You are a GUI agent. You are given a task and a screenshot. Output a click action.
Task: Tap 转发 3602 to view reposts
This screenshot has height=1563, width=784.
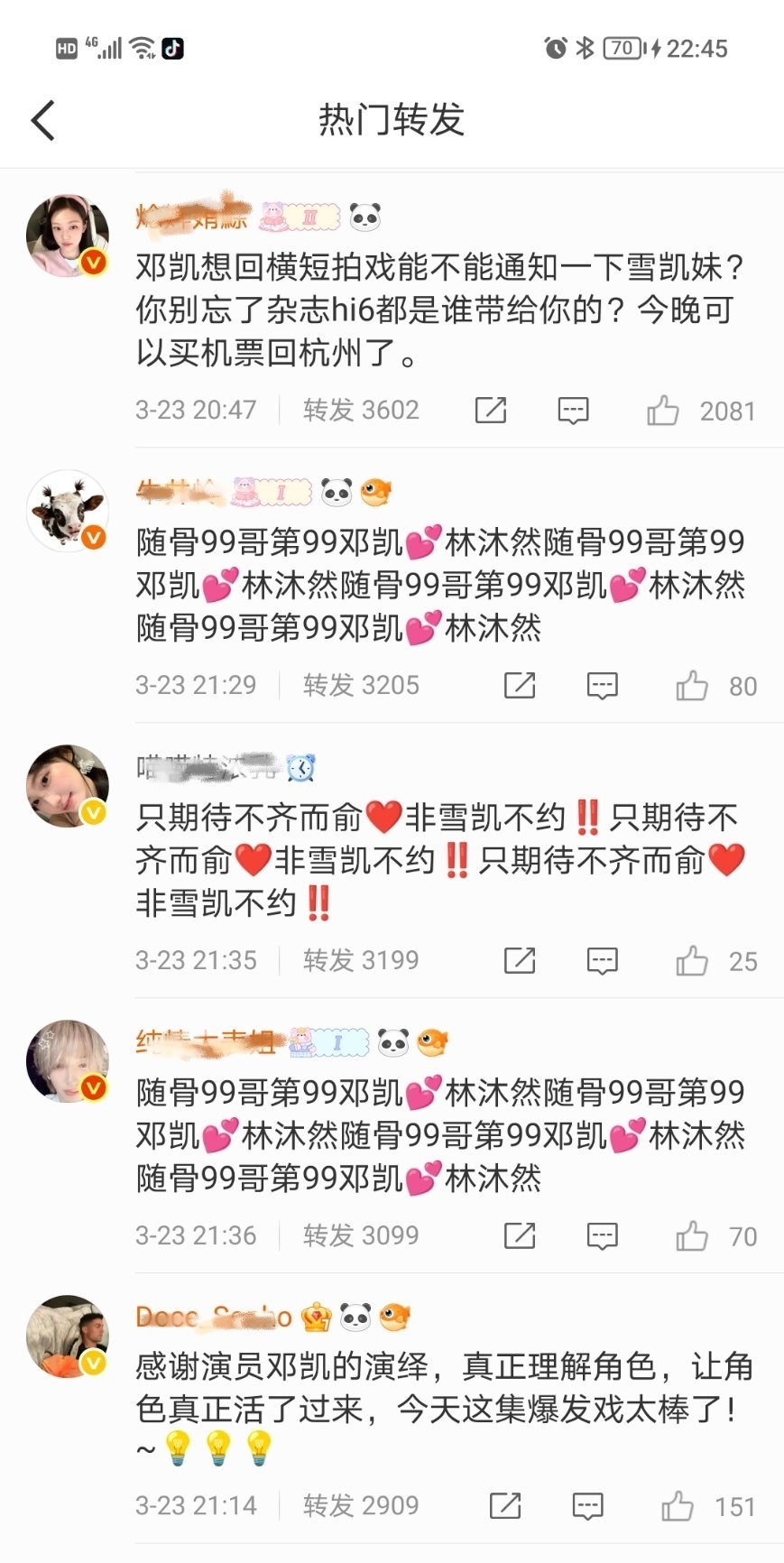[x=359, y=411]
